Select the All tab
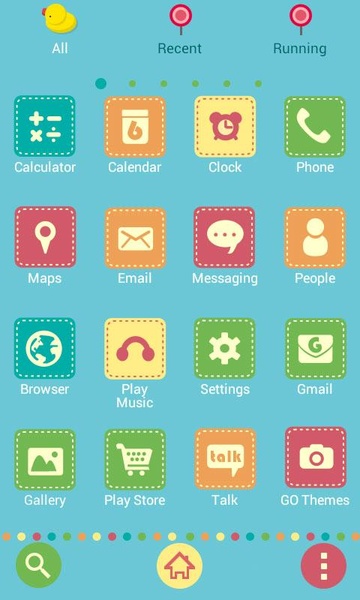 click(x=60, y=30)
